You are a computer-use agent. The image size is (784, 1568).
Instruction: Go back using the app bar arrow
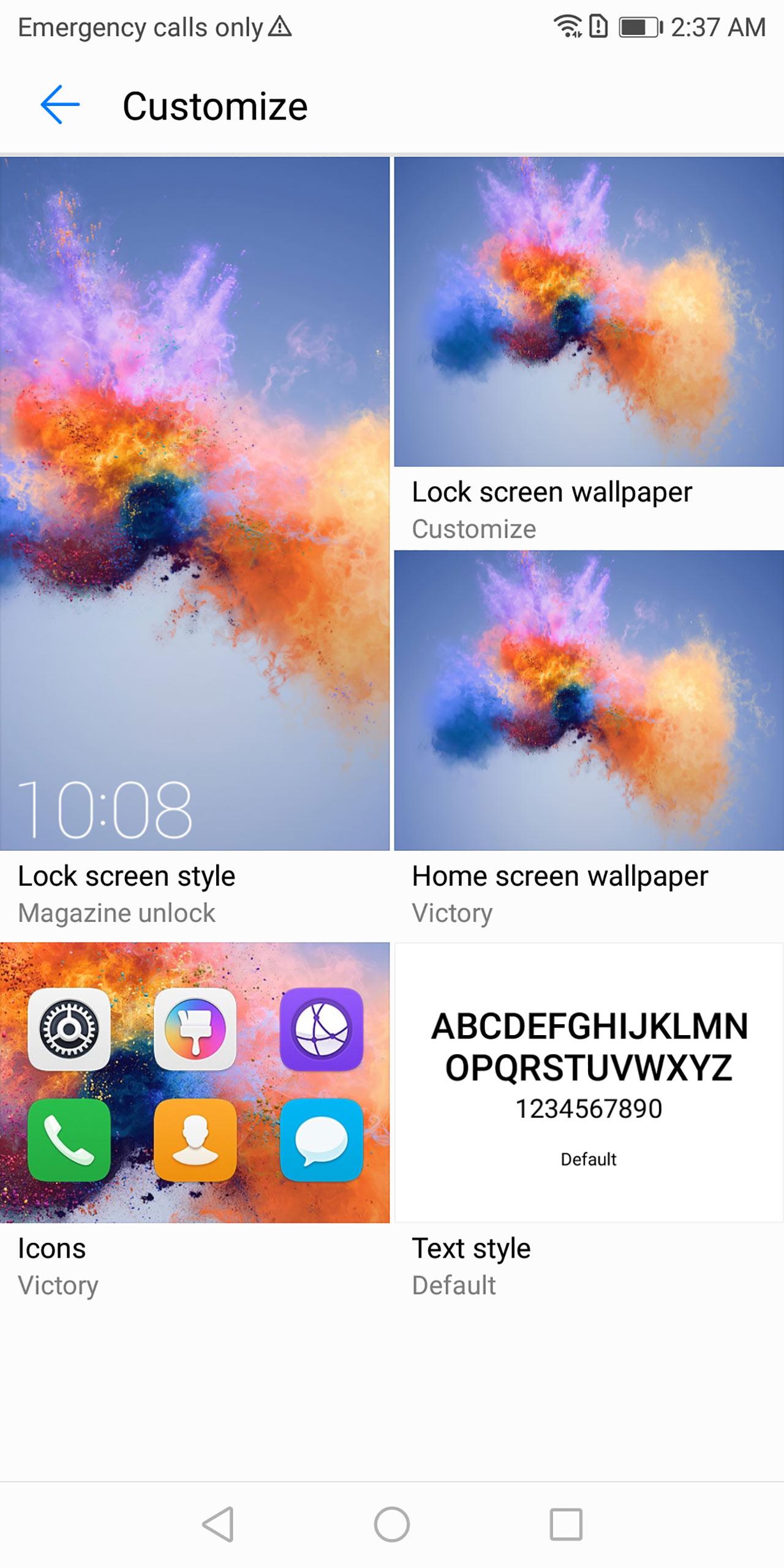pyautogui.click(x=60, y=105)
